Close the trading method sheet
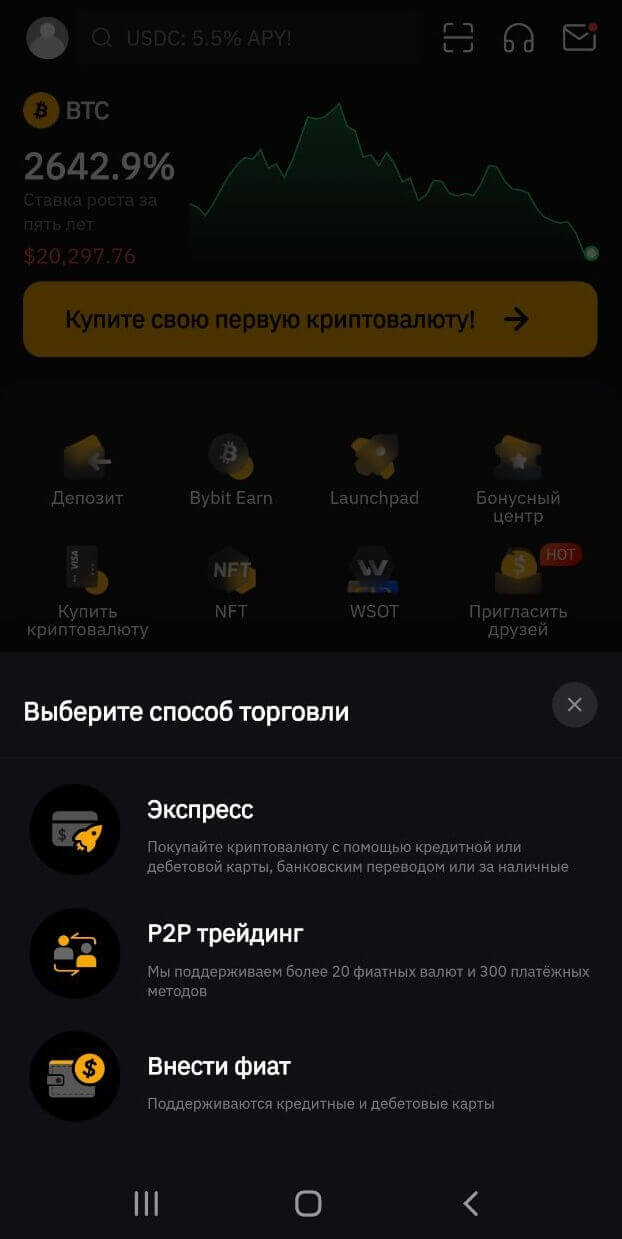This screenshot has width=622, height=1239. (x=574, y=705)
